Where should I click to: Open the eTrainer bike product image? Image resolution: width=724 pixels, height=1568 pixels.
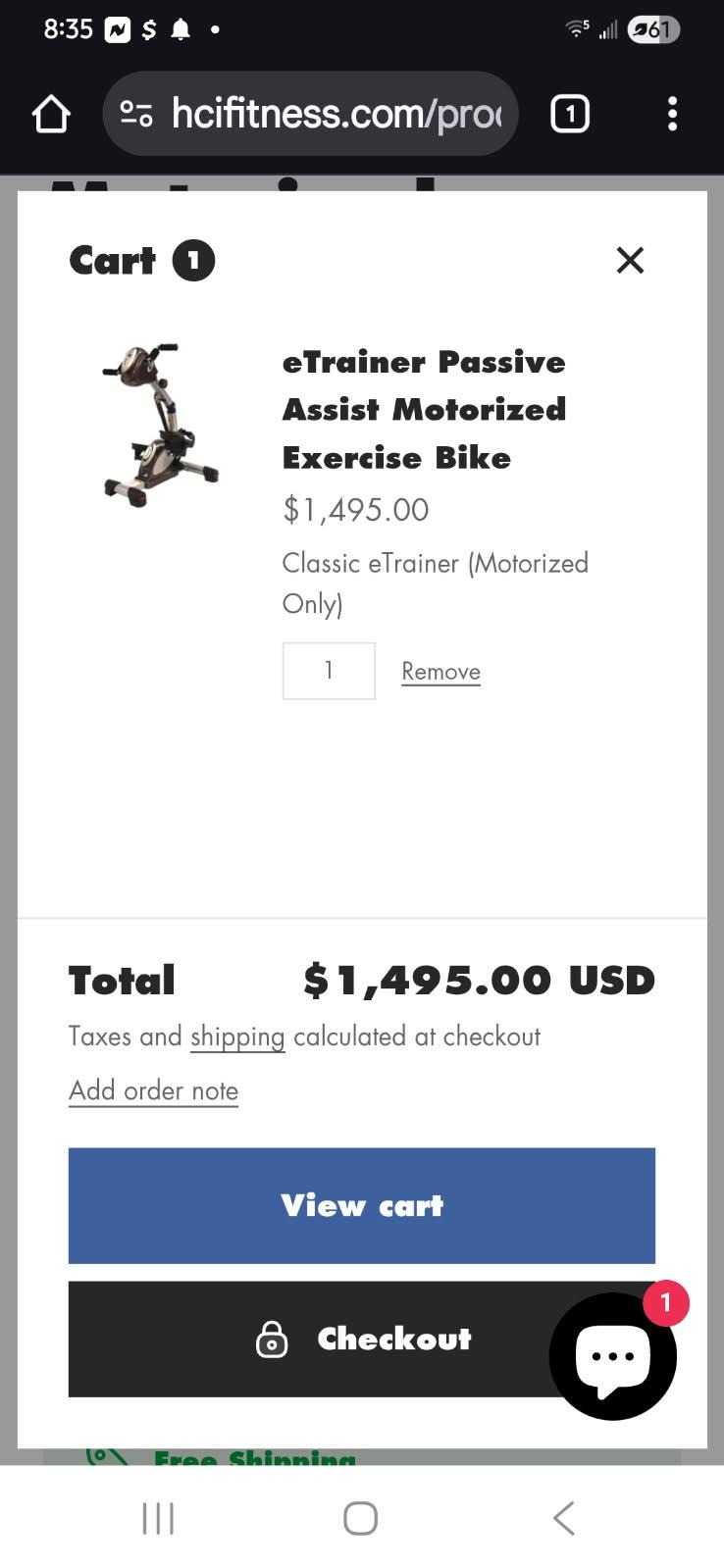[x=160, y=426]
